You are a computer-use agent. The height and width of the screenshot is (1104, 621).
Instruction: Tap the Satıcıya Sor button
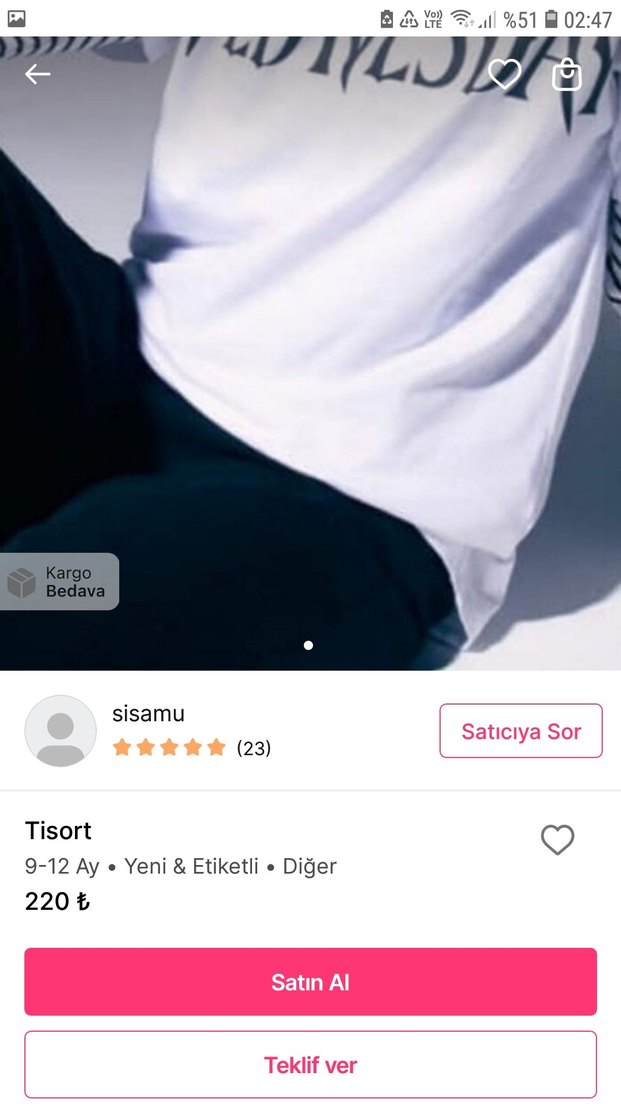point(521,731)
